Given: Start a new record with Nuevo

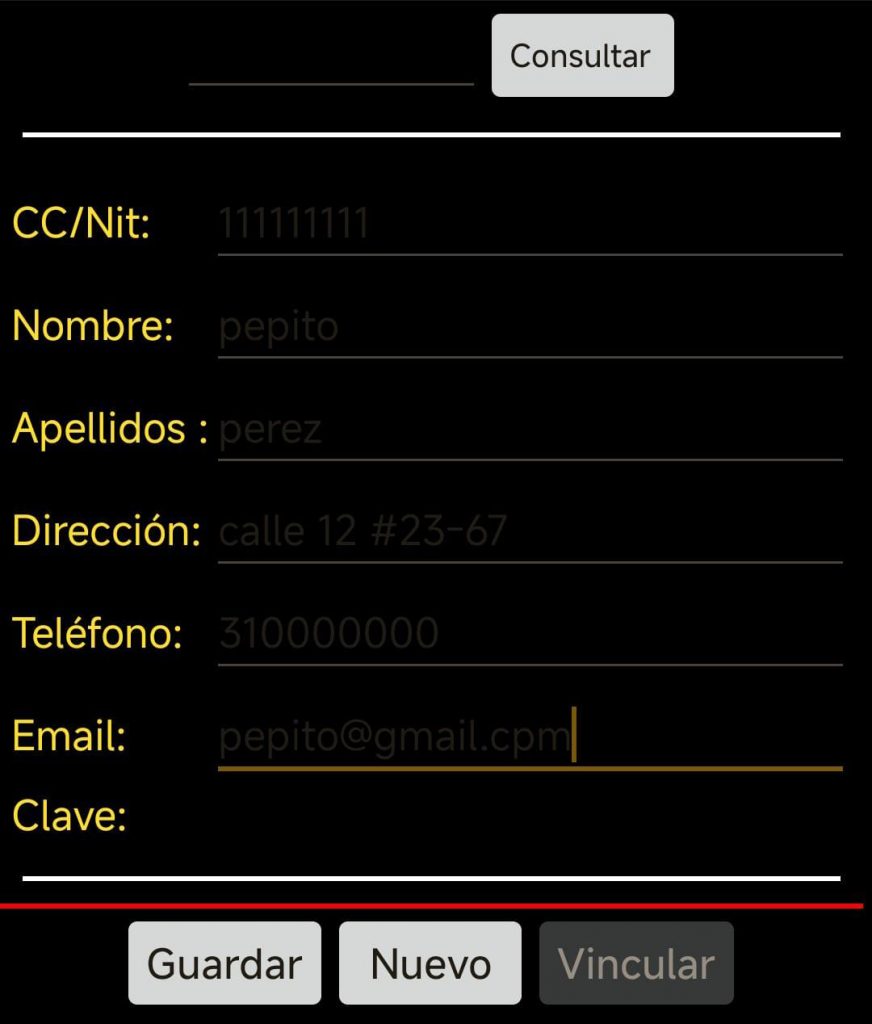Looking at the screenshot, I should pos(430,964).
